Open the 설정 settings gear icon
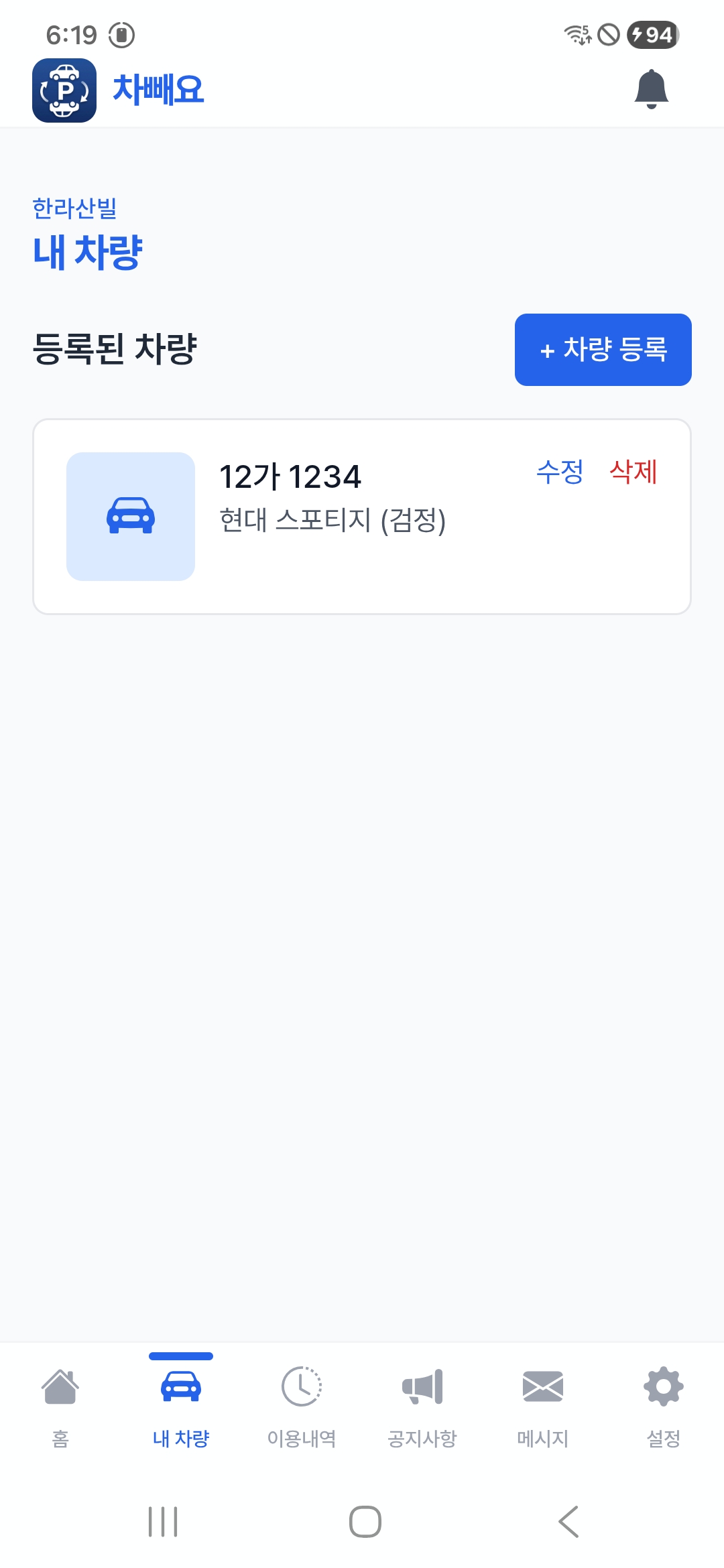The width and height of the screenshot is (724, 1568). click(662, 1384)
